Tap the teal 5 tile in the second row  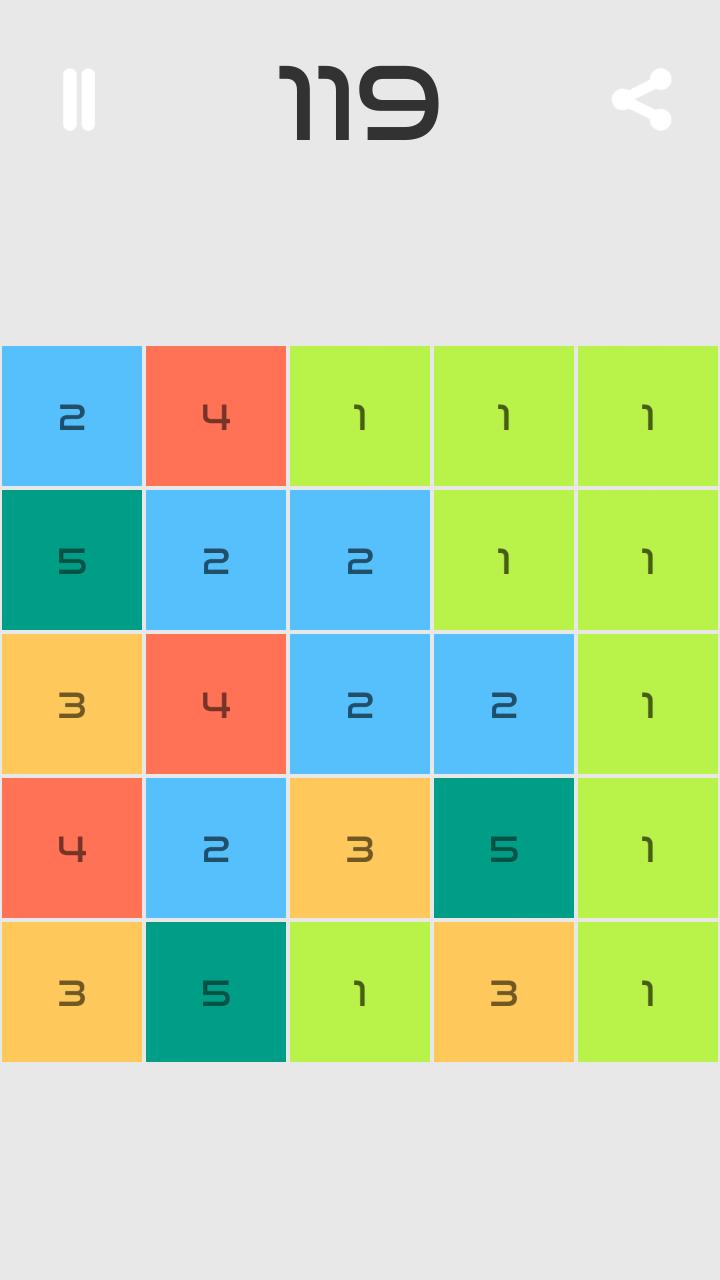click(72, 560)
